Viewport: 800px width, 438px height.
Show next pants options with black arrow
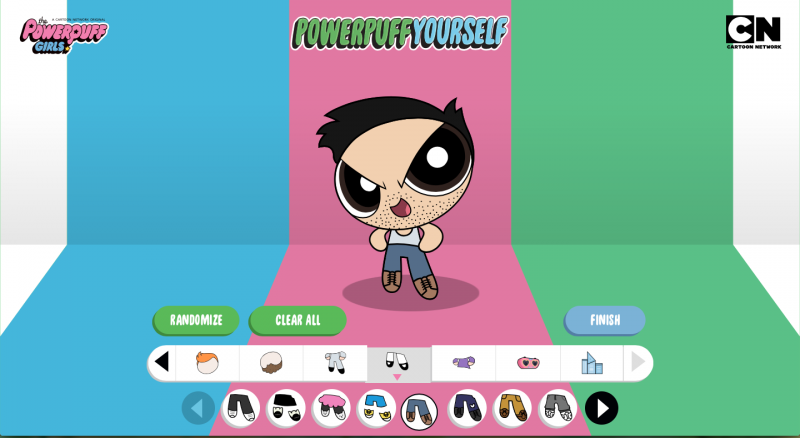click(x=602, y=408)
